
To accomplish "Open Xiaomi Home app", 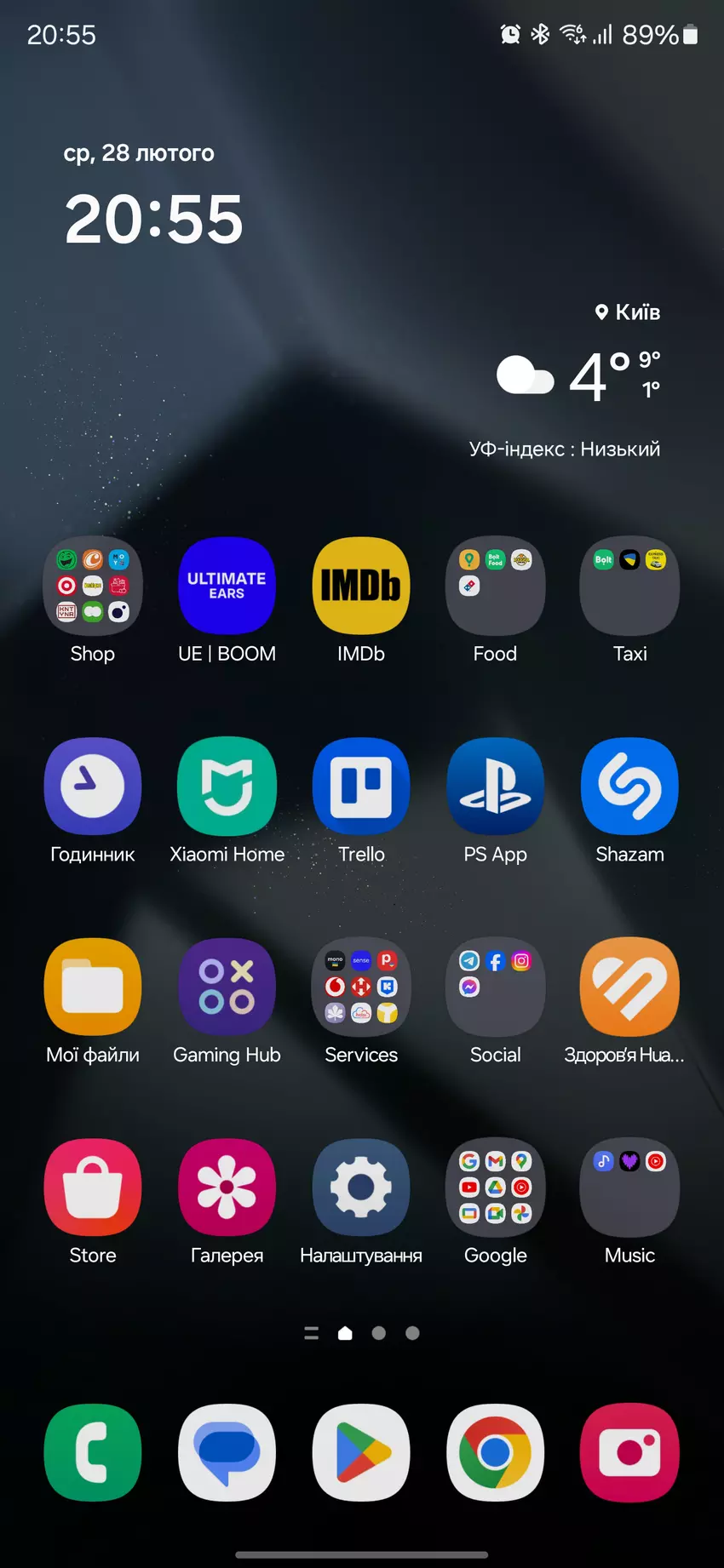I will (227, 786).
